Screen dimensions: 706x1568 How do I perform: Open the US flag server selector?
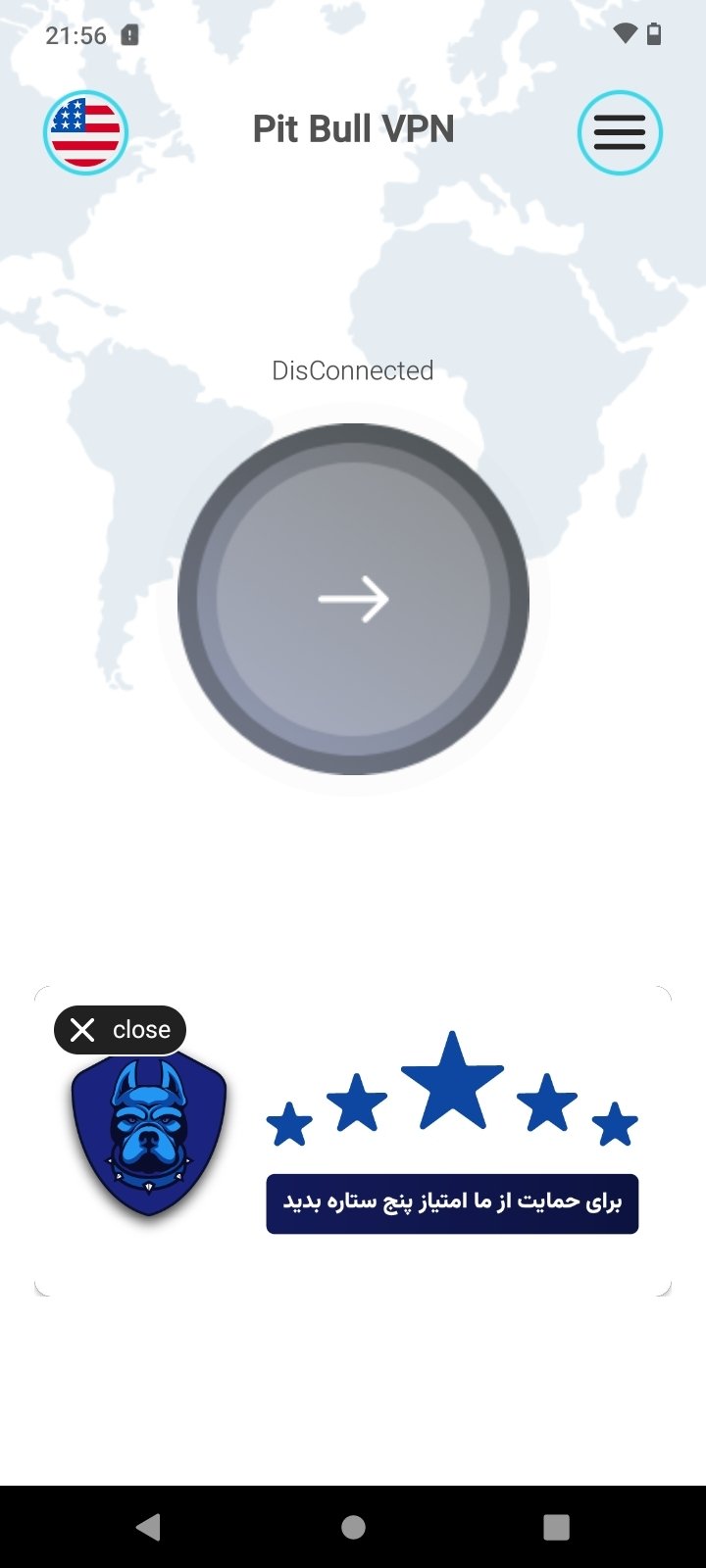point(86,132)
